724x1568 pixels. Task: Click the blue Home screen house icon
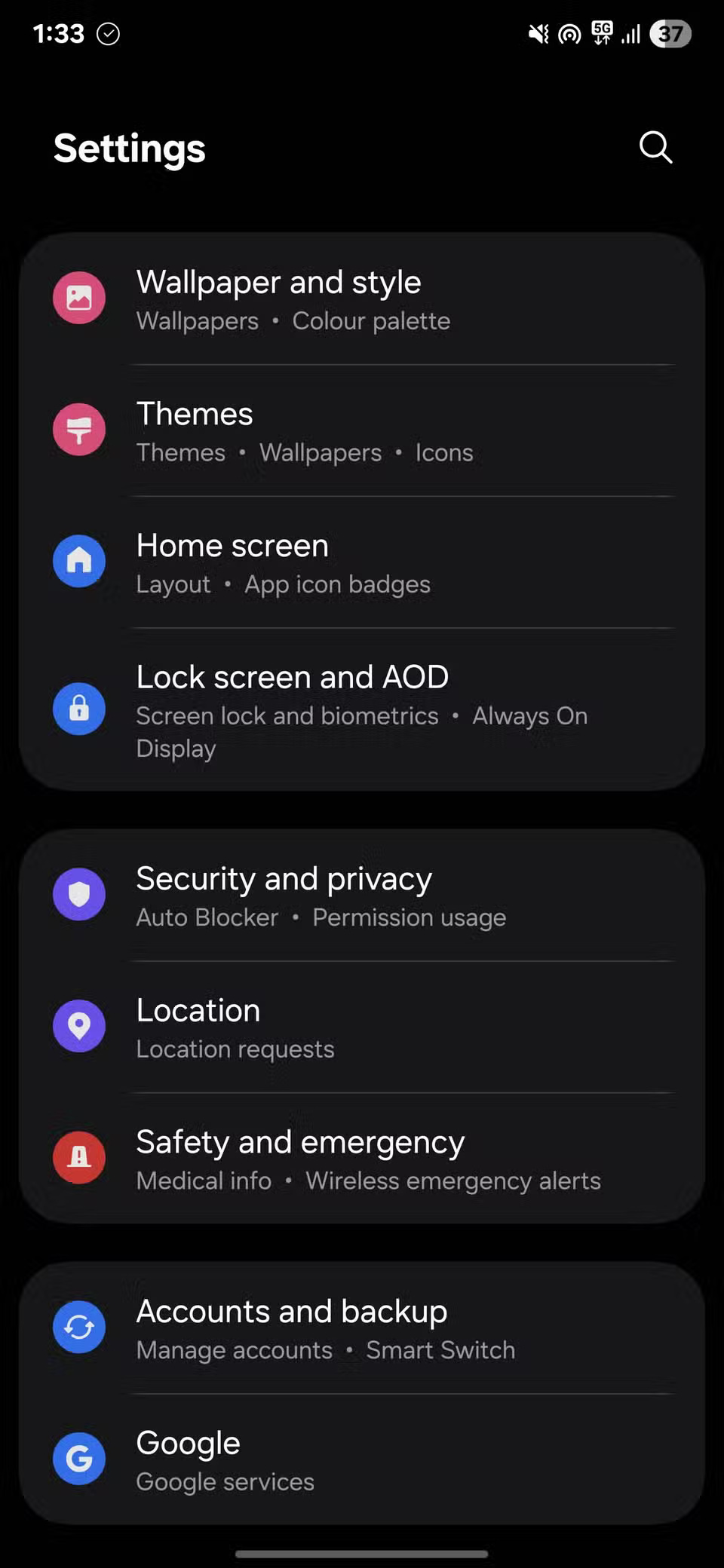(x=78, y=561)
